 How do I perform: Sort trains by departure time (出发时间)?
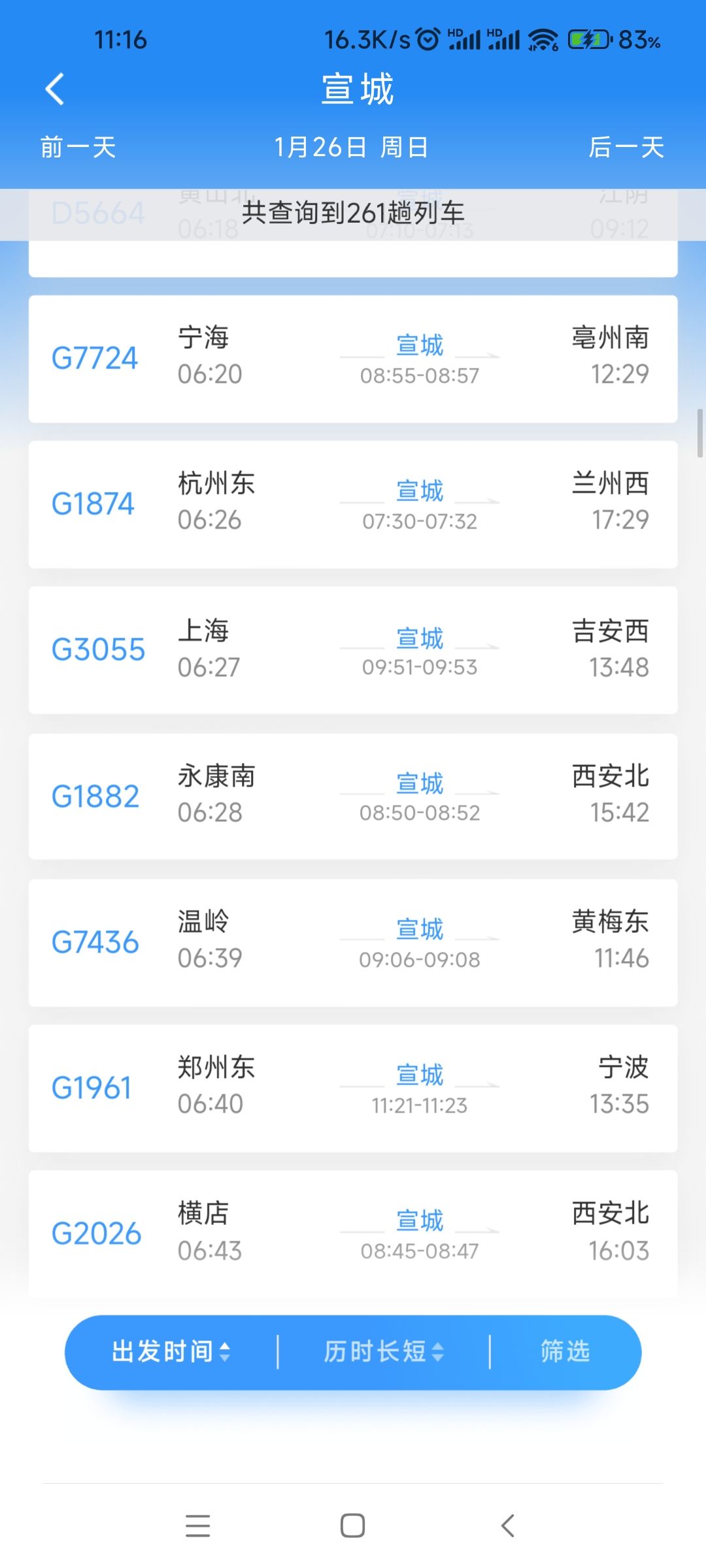tap(171, 1352)
